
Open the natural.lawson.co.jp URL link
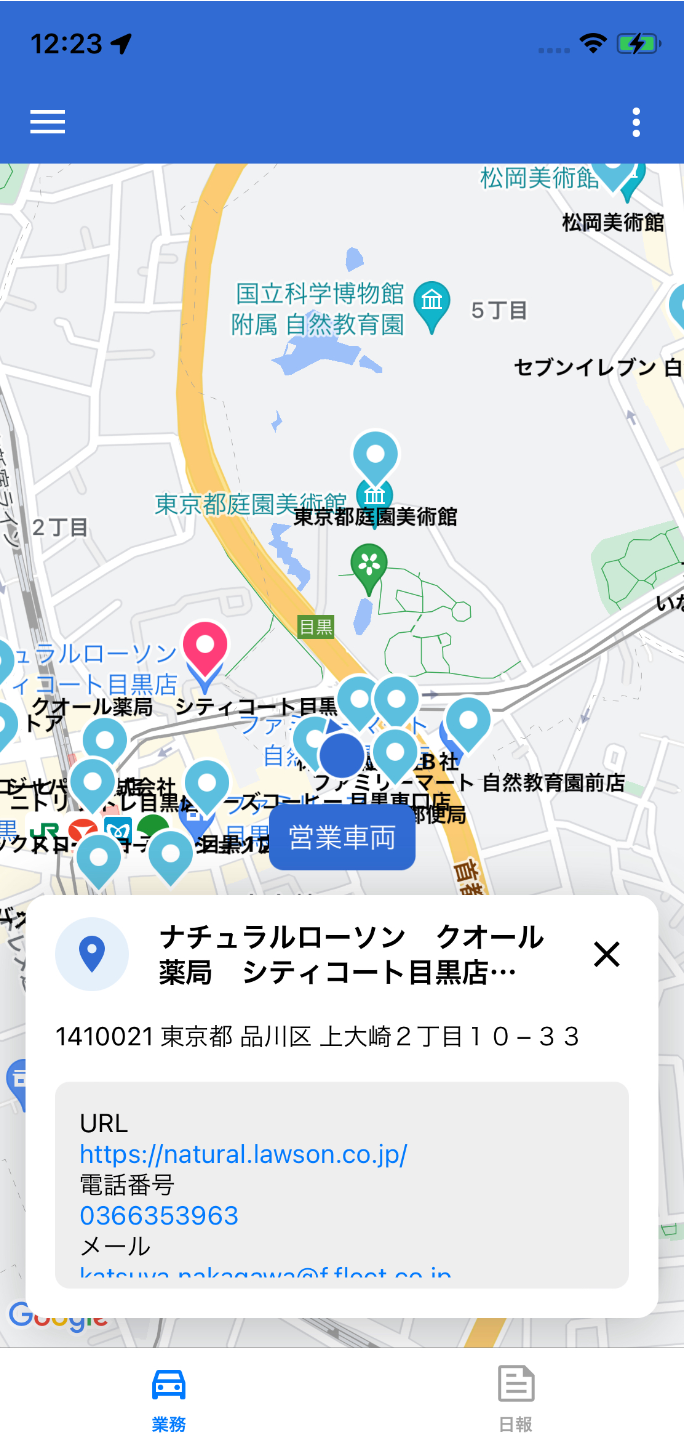pyautogui.click(x=243, y=1154)
